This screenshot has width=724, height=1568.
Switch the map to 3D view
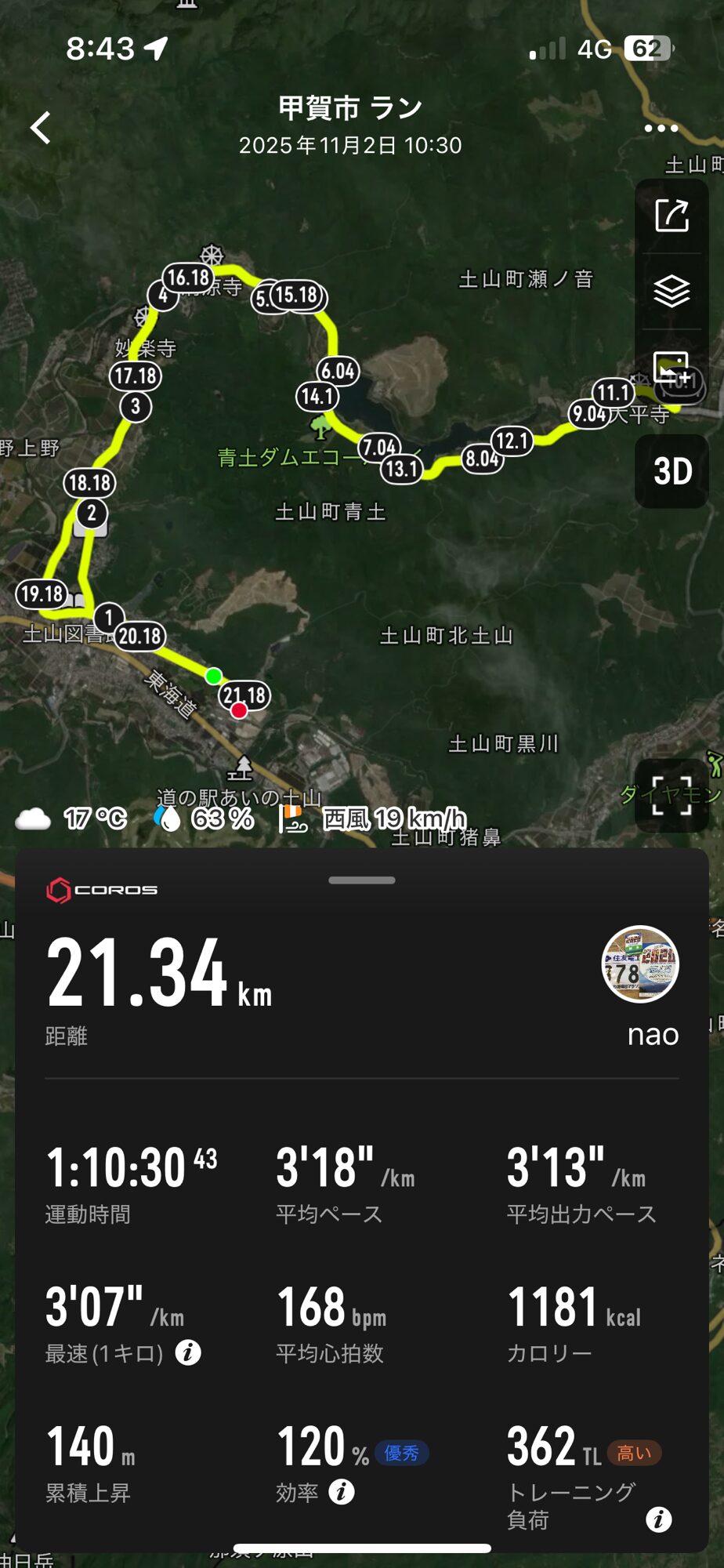(x=672, y=471)
